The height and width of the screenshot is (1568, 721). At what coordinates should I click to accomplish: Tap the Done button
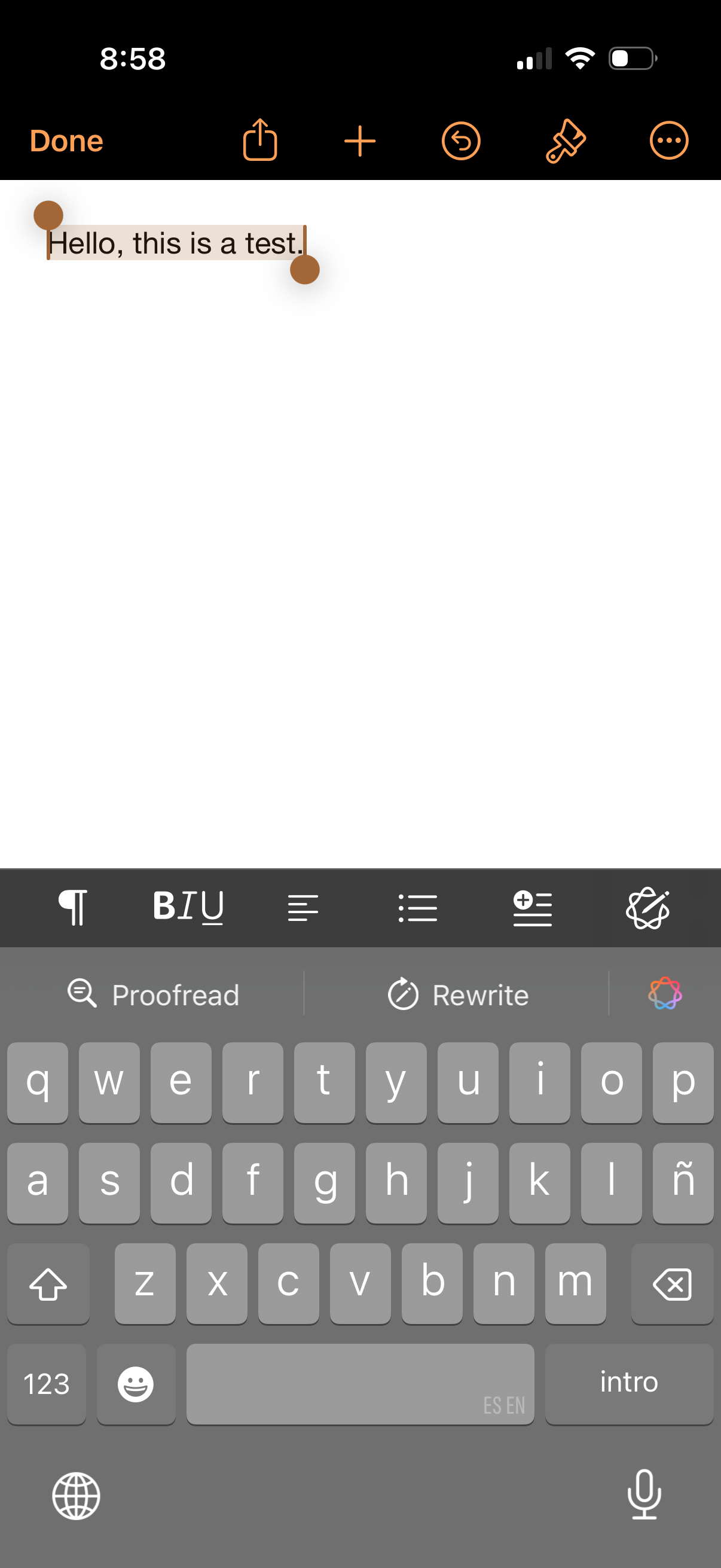66,140
